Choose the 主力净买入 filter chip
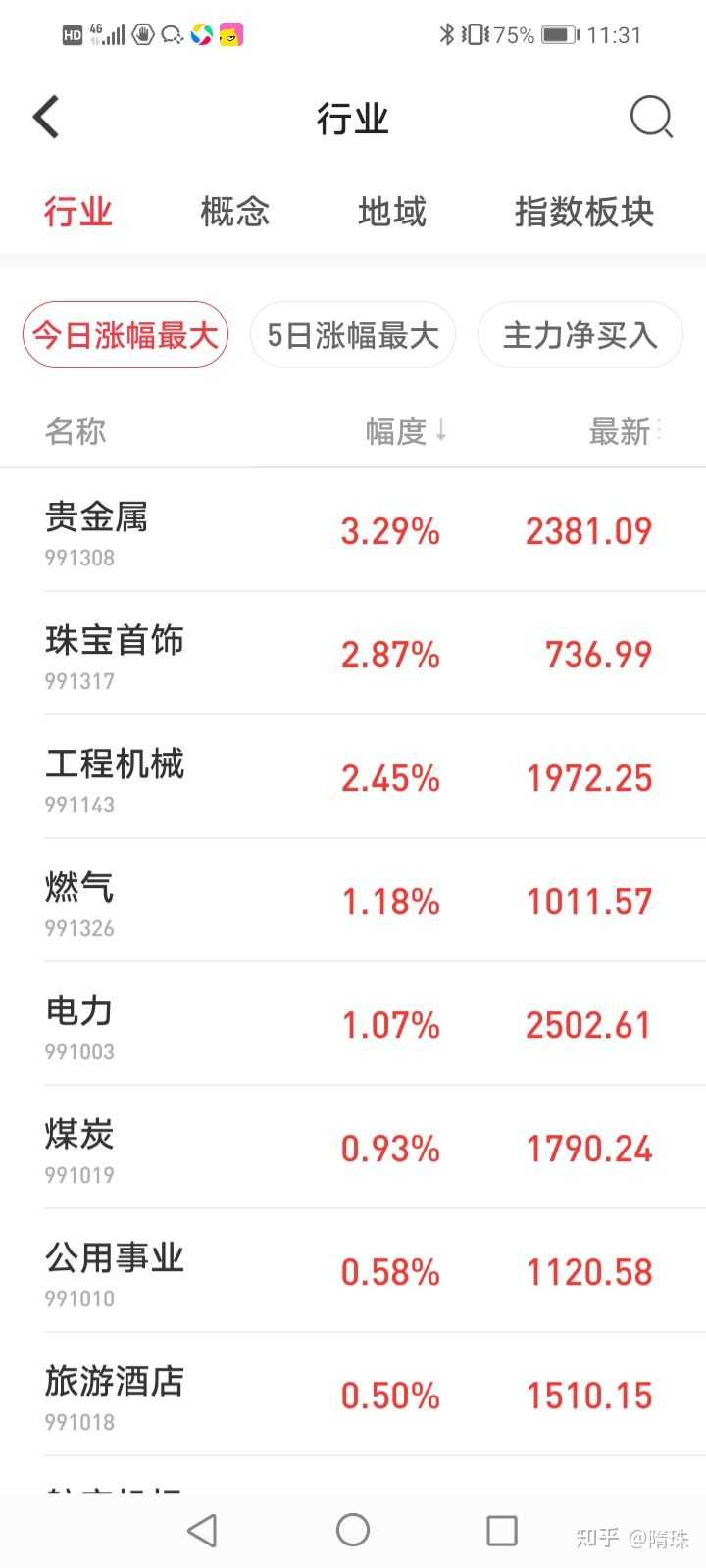 point(580,335)
